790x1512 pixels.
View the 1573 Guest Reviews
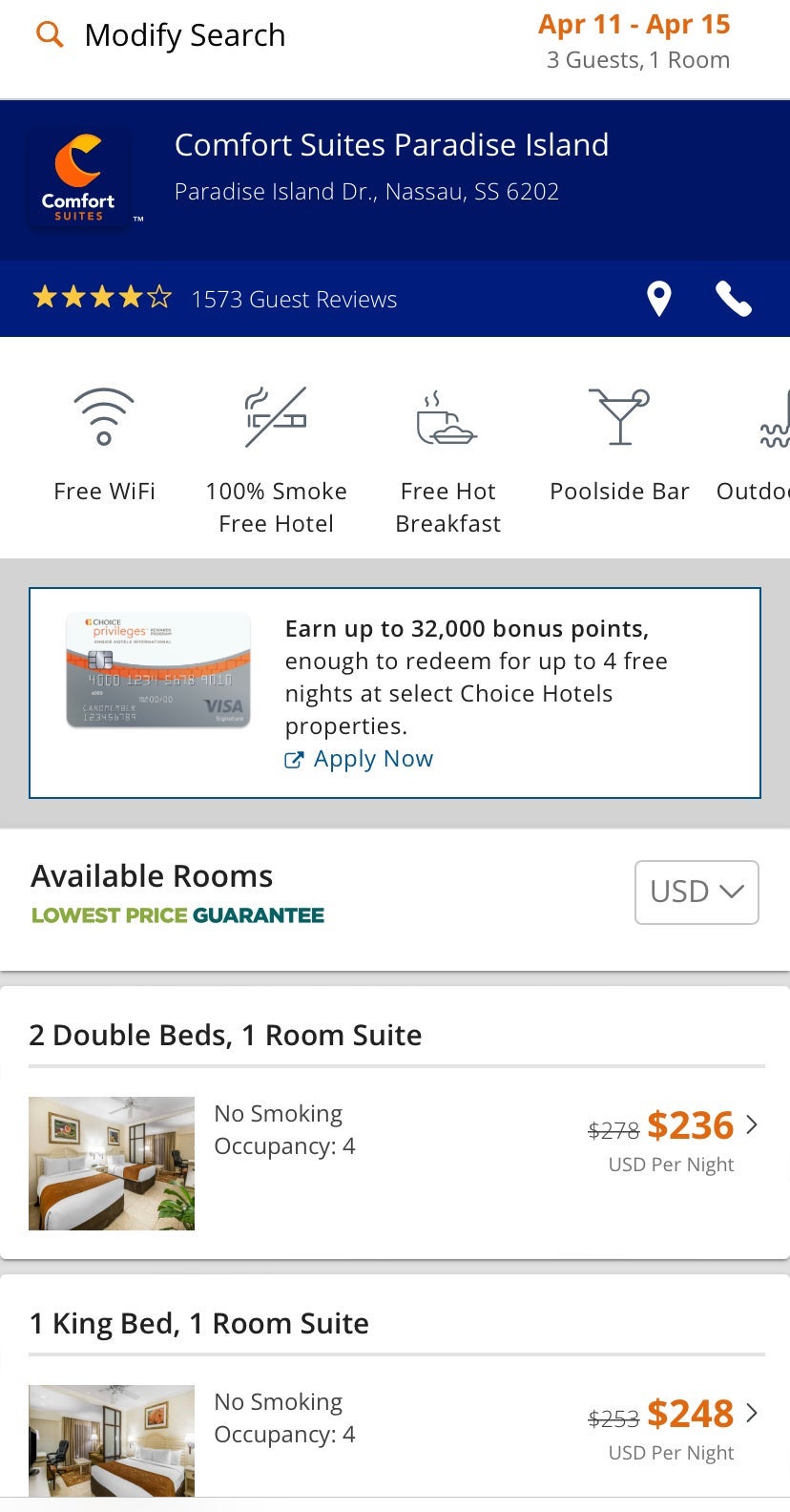click(x=293, y=300)
